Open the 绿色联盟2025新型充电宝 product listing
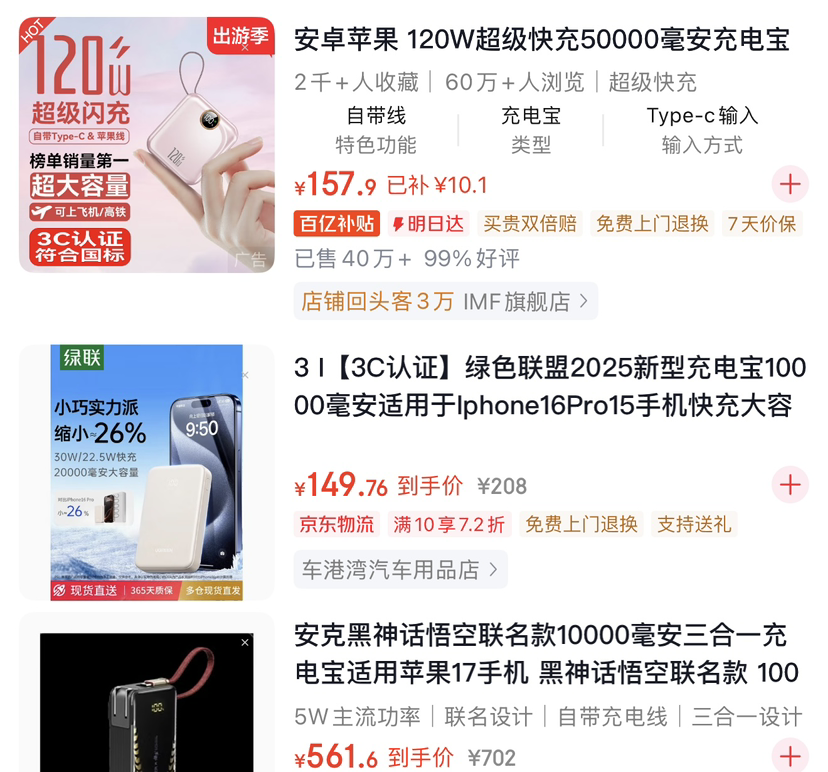 (549, 386)
